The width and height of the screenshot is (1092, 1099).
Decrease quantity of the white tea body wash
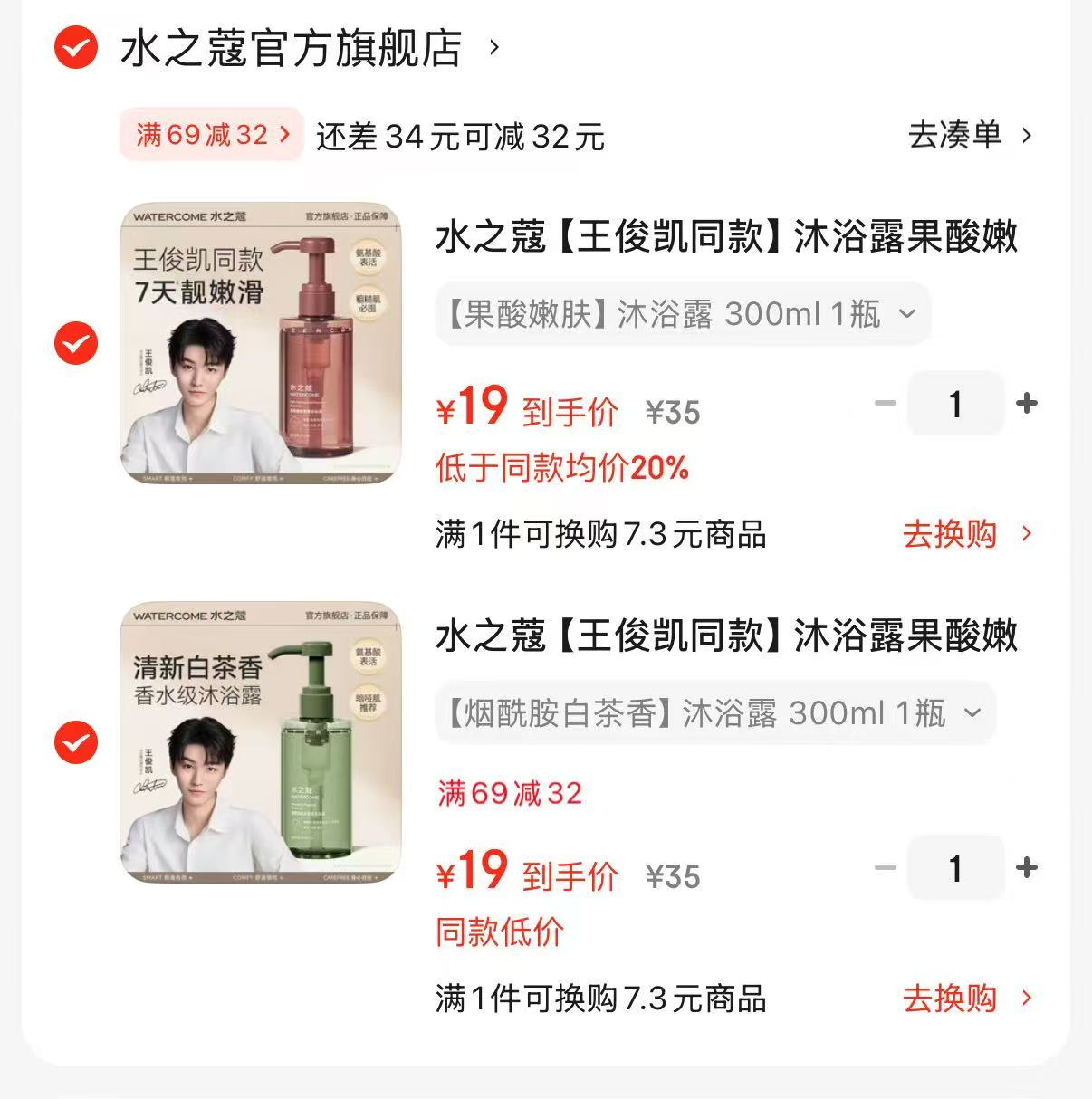883,867
